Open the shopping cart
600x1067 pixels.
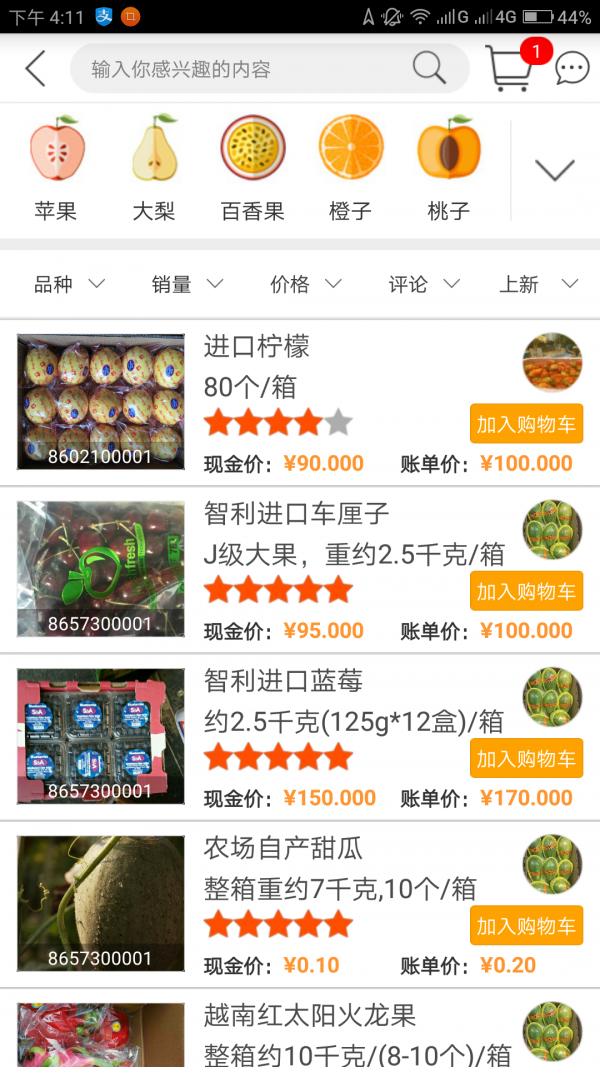pos(510,68)
